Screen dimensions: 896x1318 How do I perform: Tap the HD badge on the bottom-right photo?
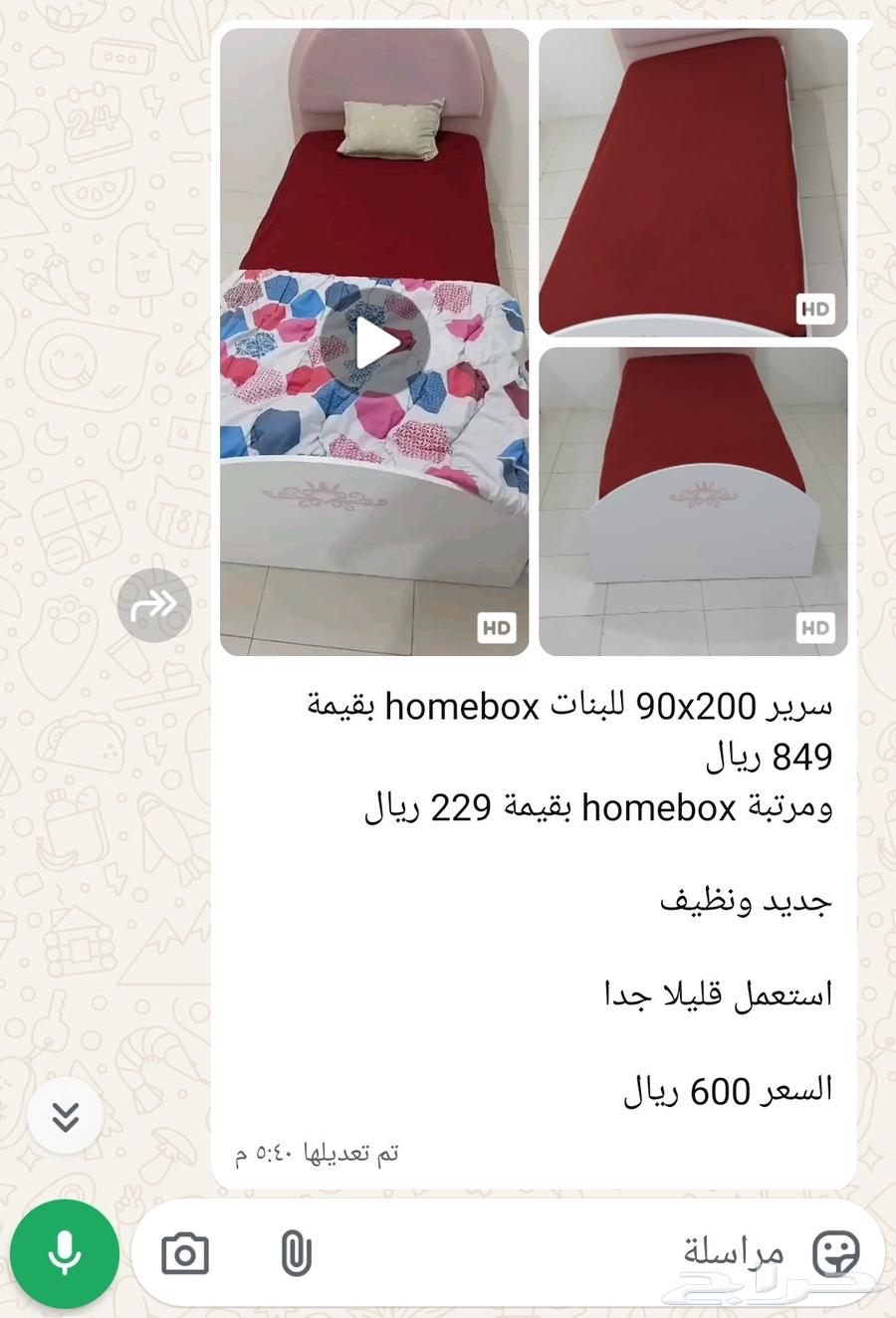coord(816,628)
